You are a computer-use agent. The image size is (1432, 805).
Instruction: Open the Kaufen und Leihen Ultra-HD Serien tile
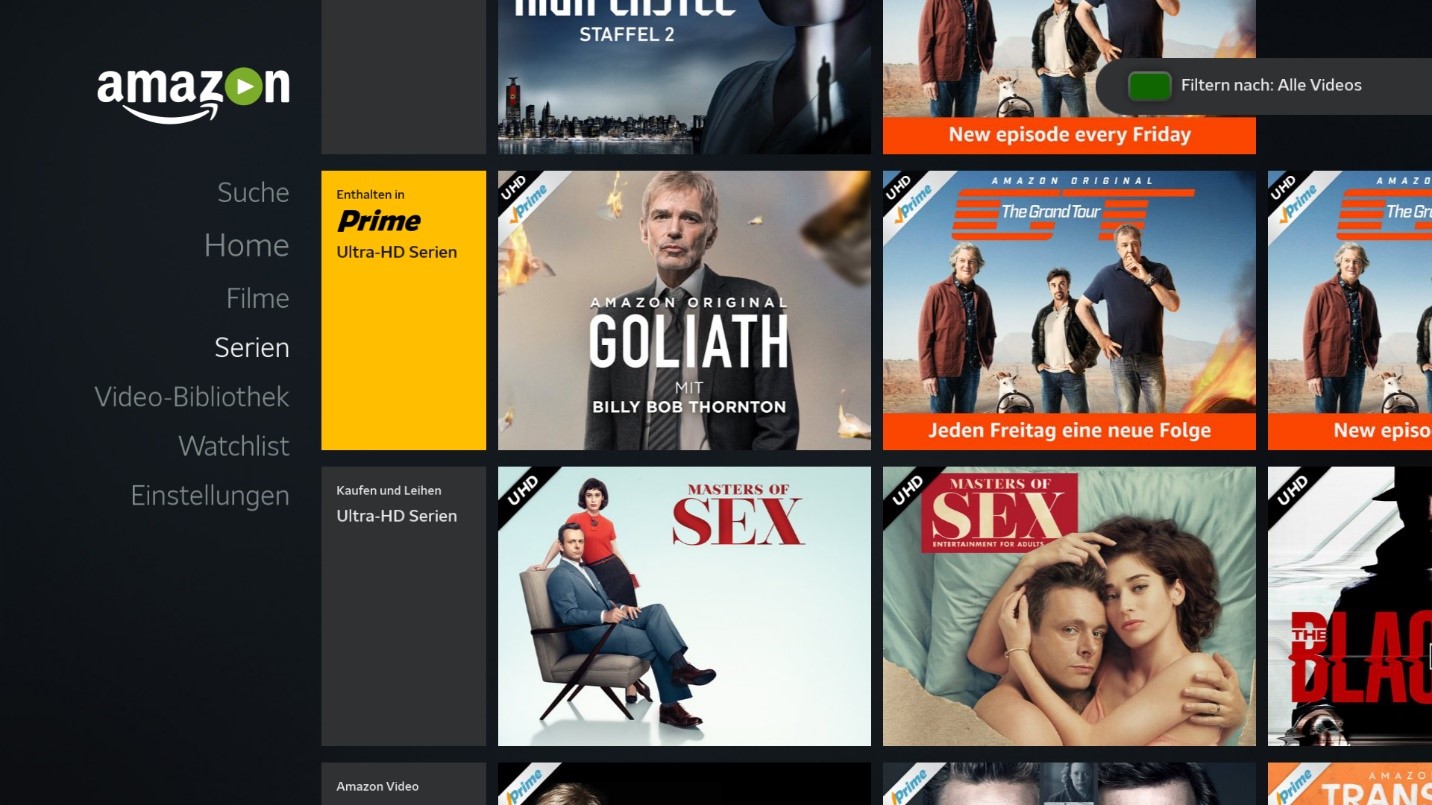[403, 606]
